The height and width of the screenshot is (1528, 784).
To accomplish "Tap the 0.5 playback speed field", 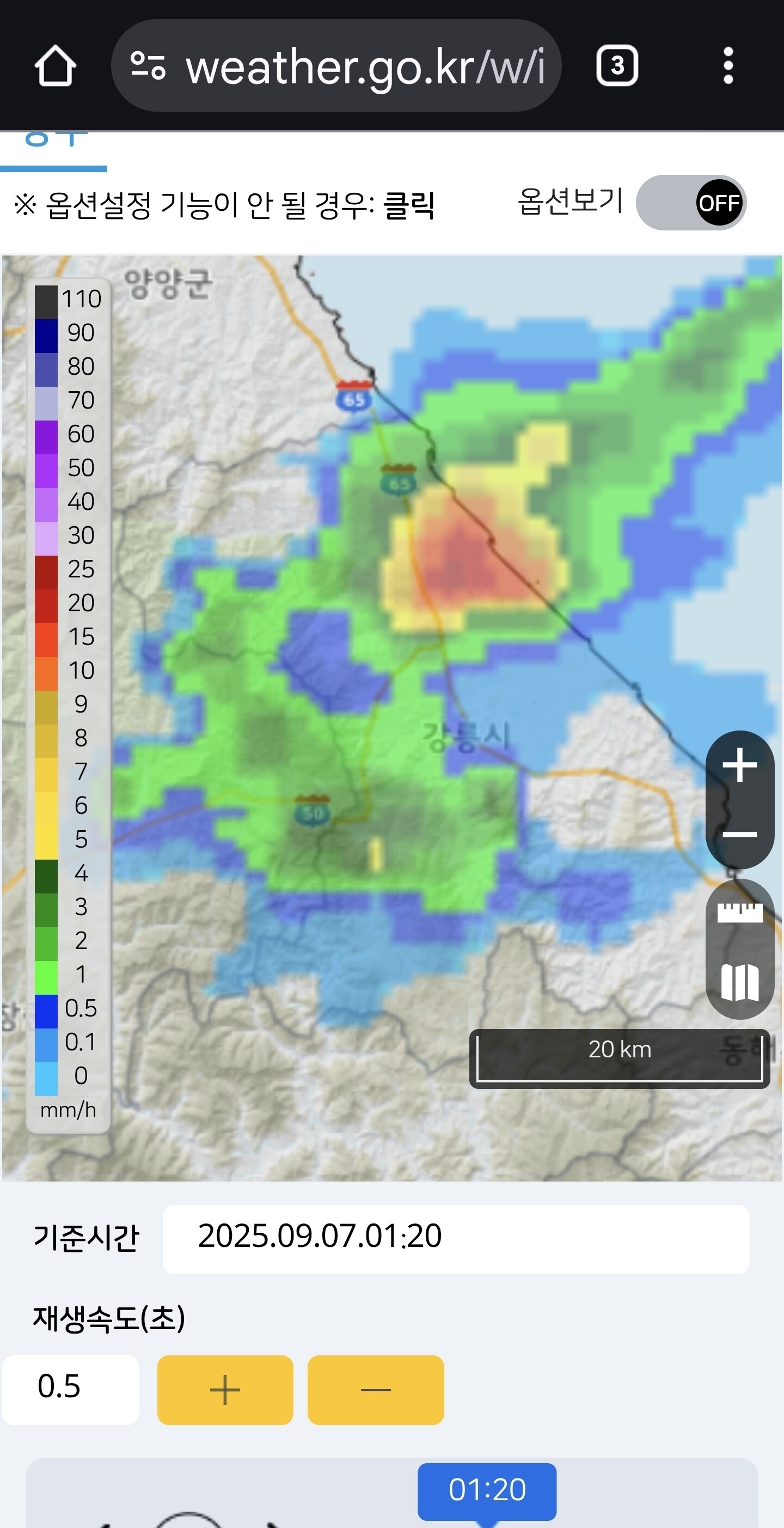I will (71, 1390).
